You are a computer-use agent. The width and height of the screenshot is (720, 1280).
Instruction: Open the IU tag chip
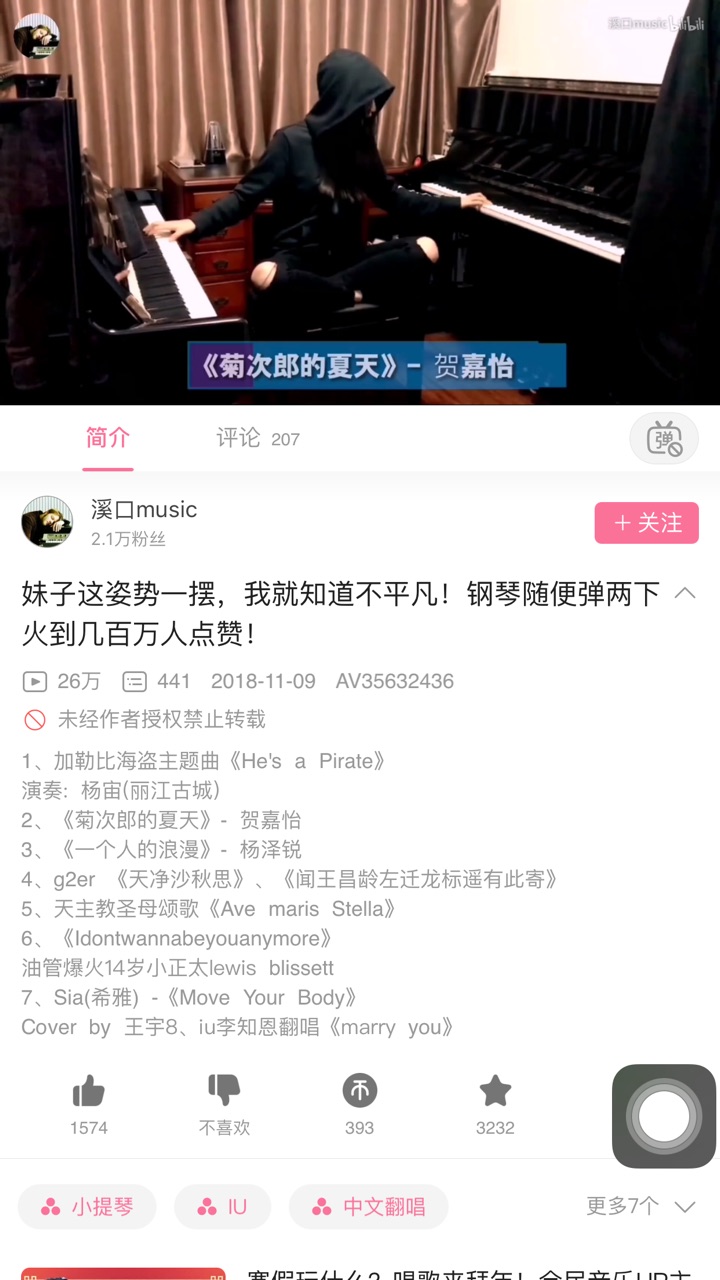click(x=223, y=1207)
